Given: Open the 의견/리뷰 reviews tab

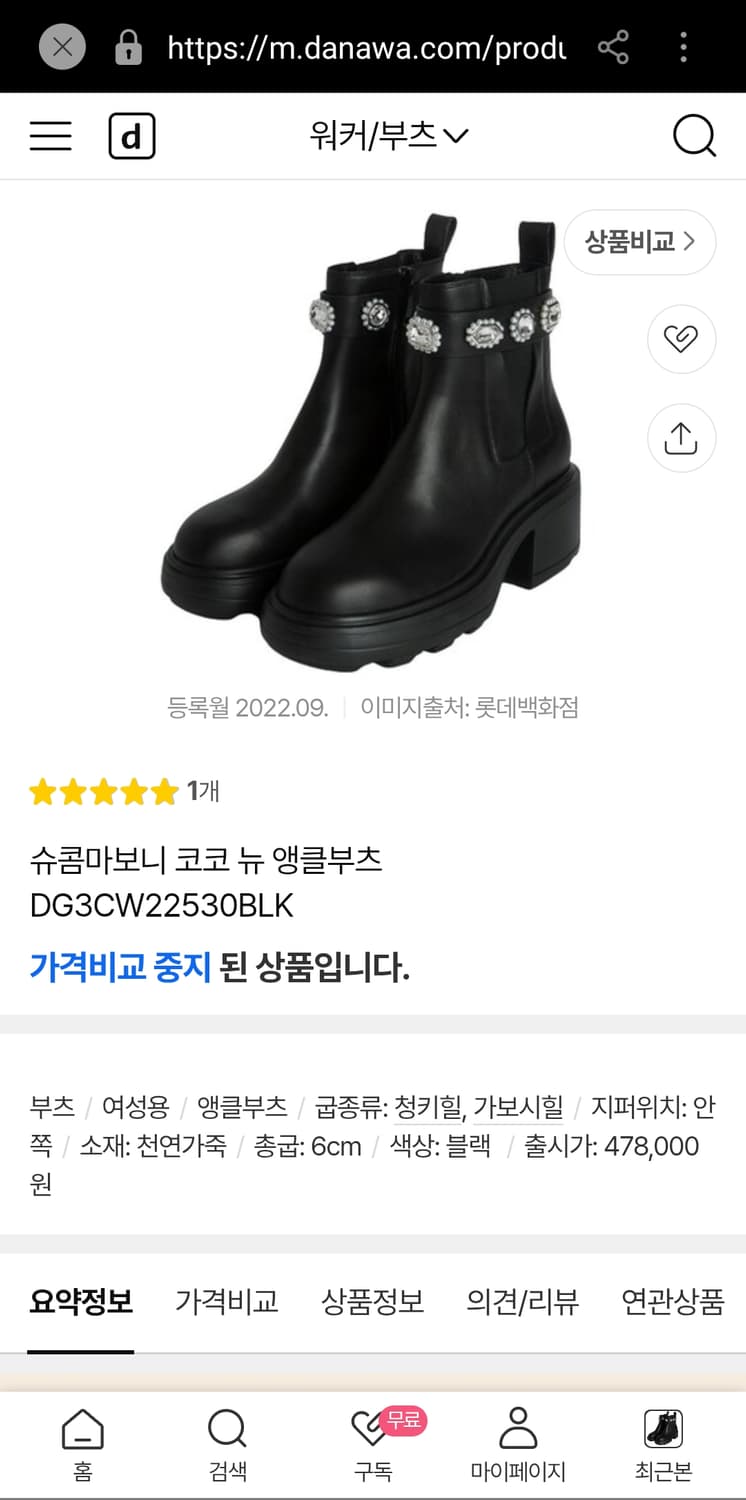Looking at the screenshot, I should (x=521, y=1302).
